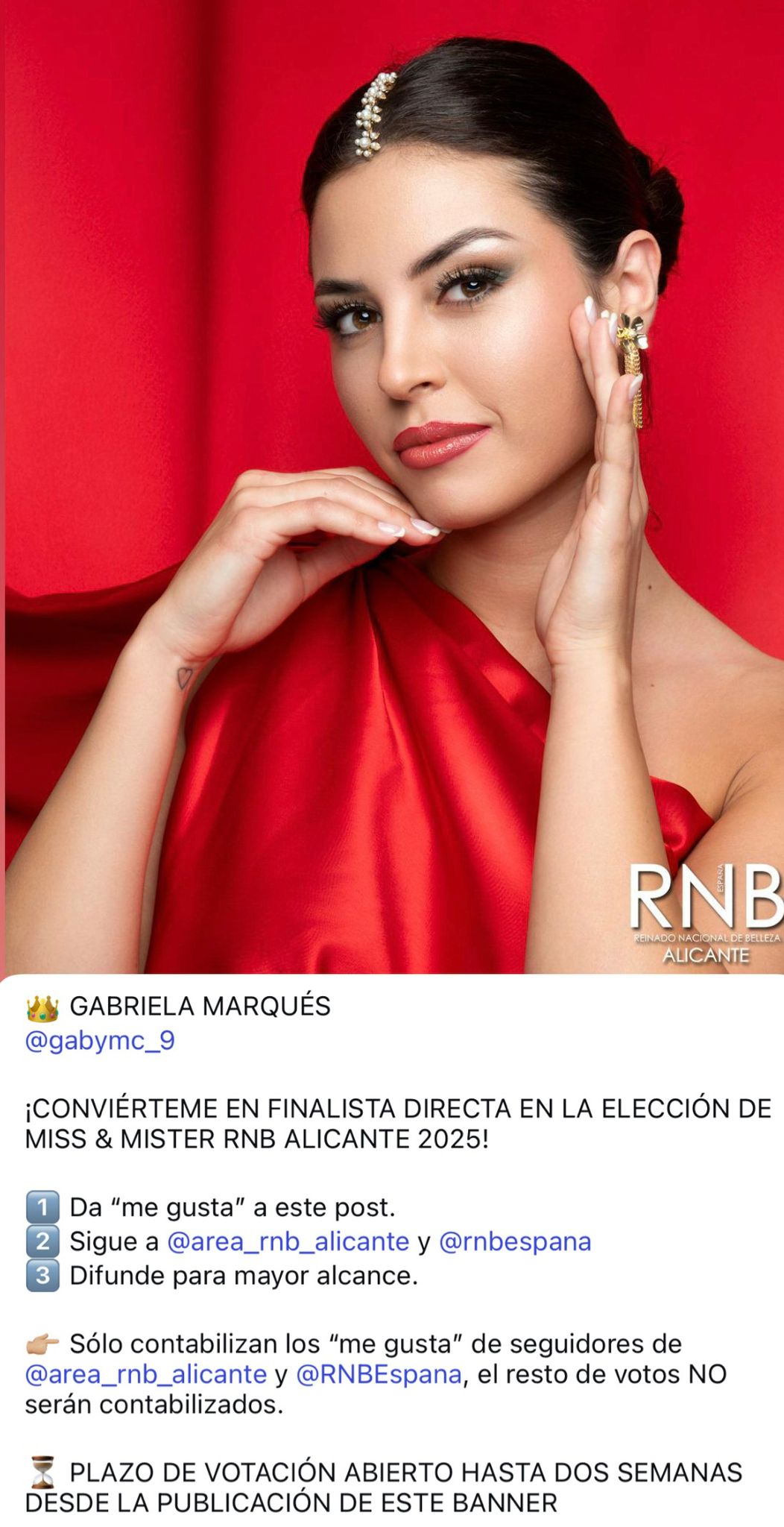Open @area_rnb_alicante in the 'Sigue a' line
This screenshot has height=1527, width=784.
click(288, 1241)
